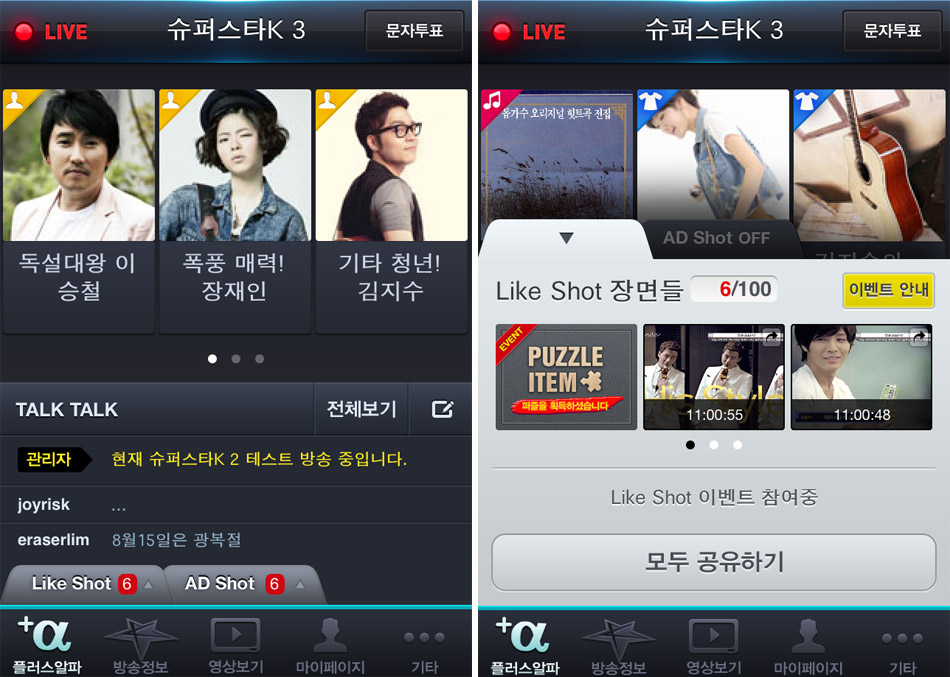
Task: Tap 모두 공유하기 to share all
Action: pos(714,561)
